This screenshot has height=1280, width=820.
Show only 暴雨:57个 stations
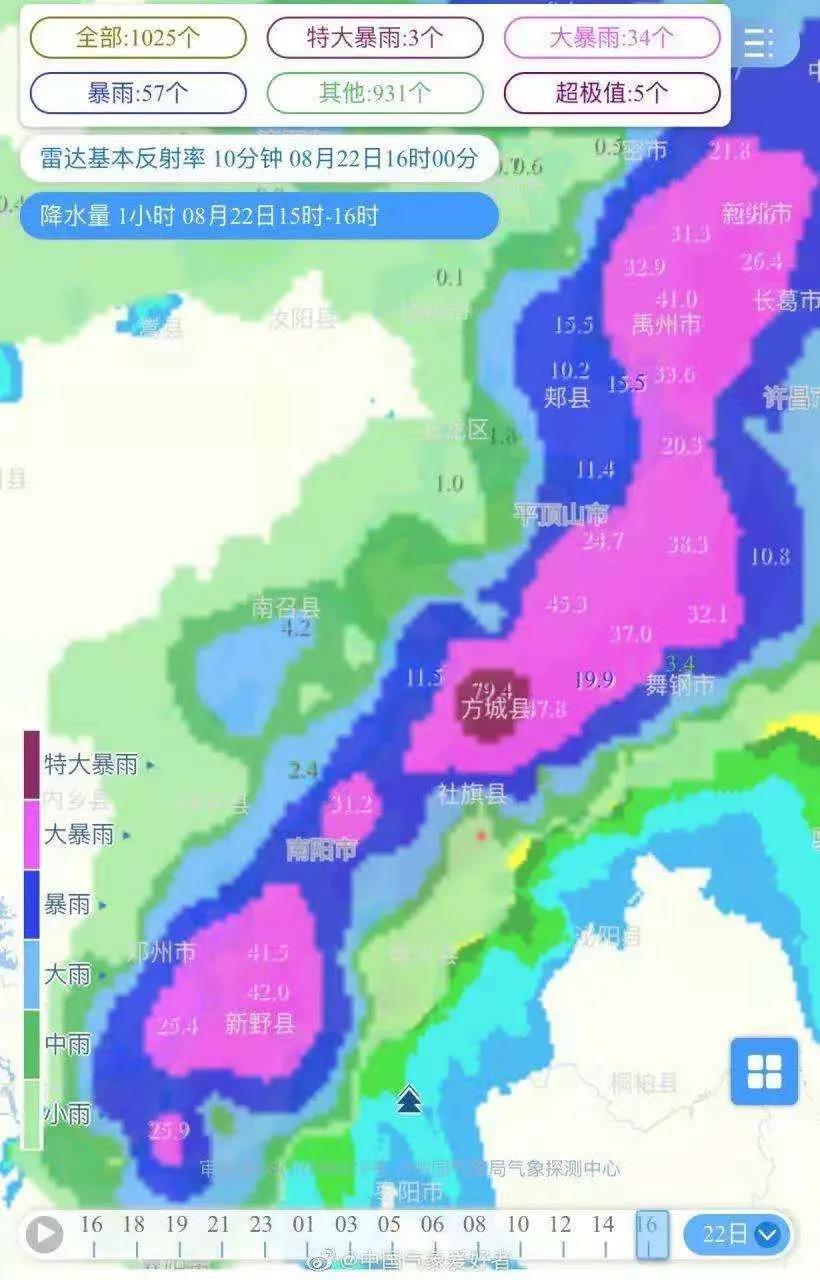pyautogui.click(x=138, y=93)
